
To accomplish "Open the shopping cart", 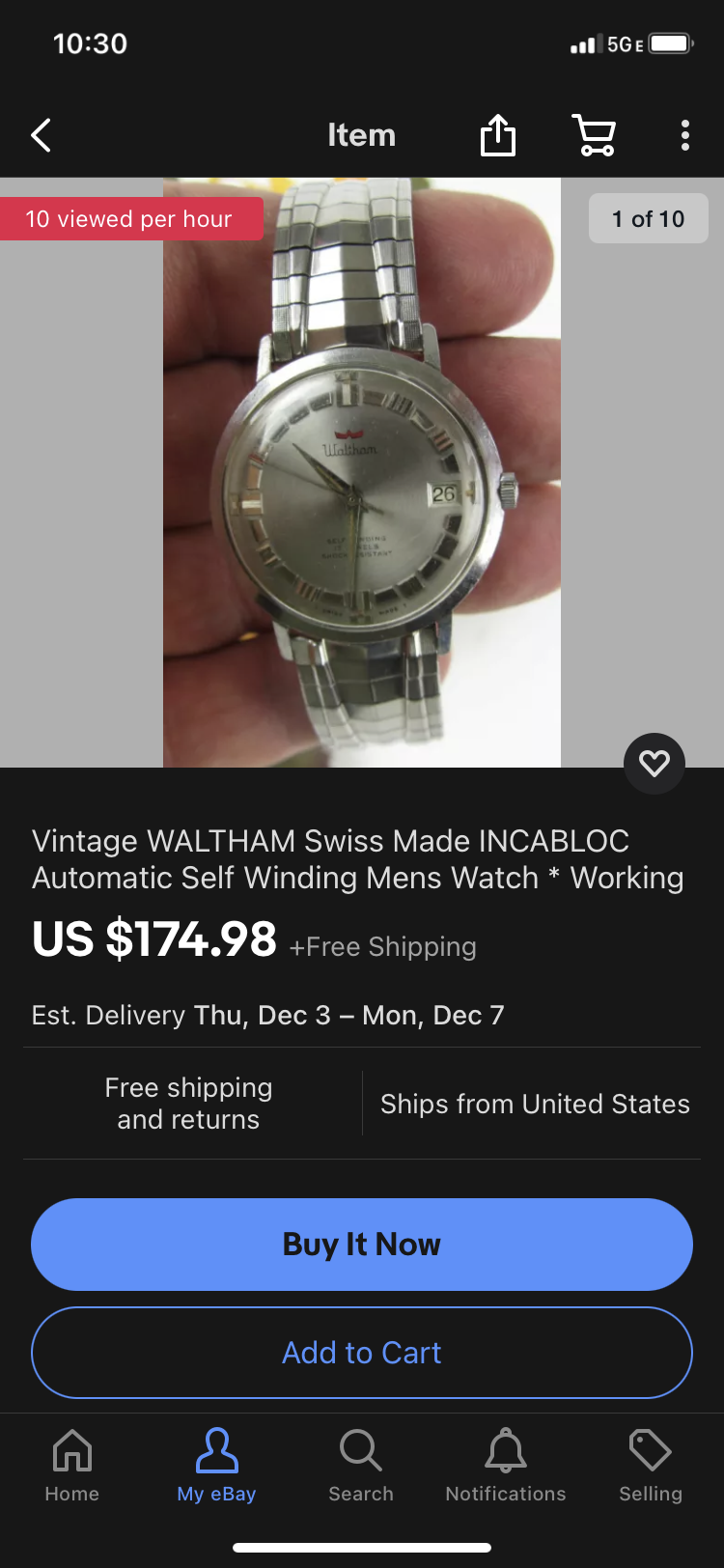I will [x=595, y=135].
